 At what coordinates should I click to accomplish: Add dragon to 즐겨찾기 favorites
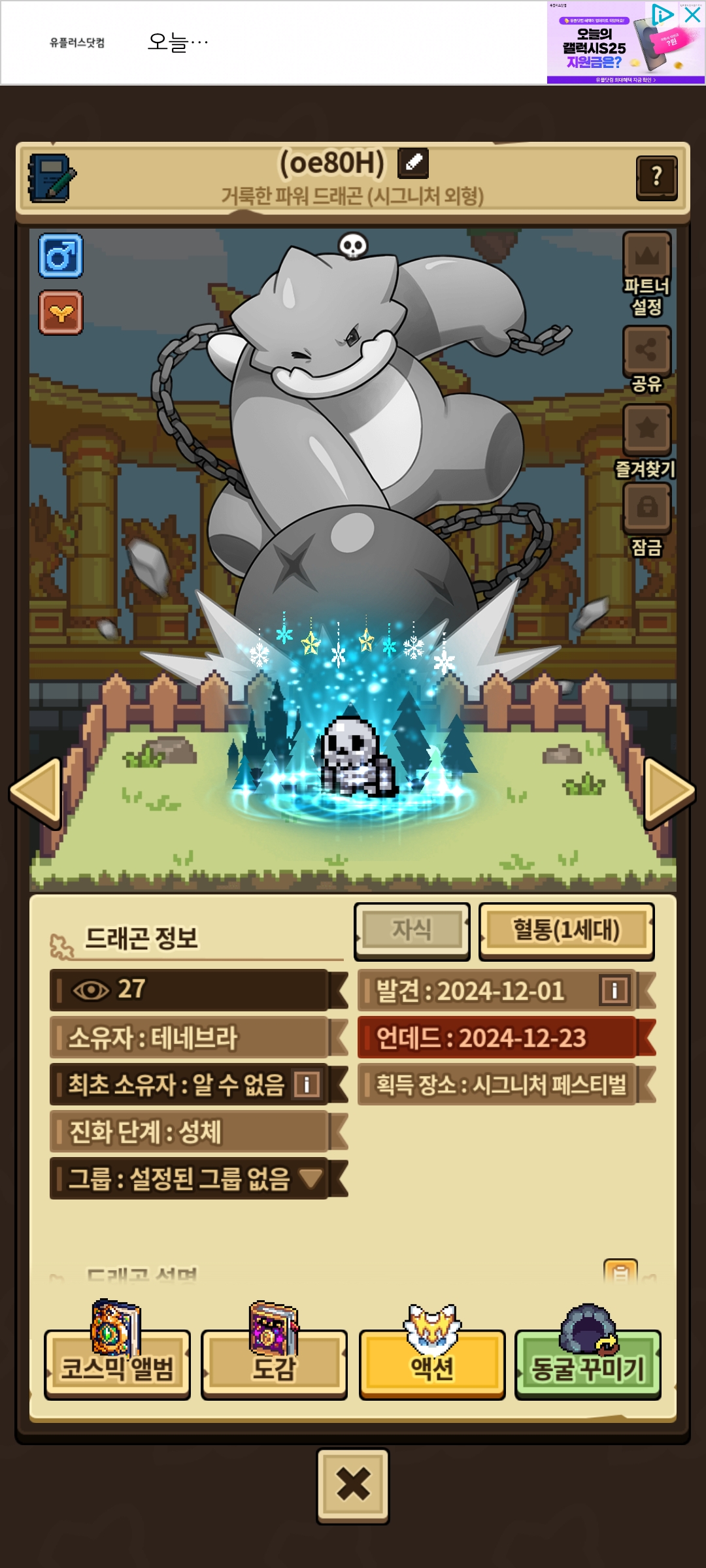coord(646,442)
